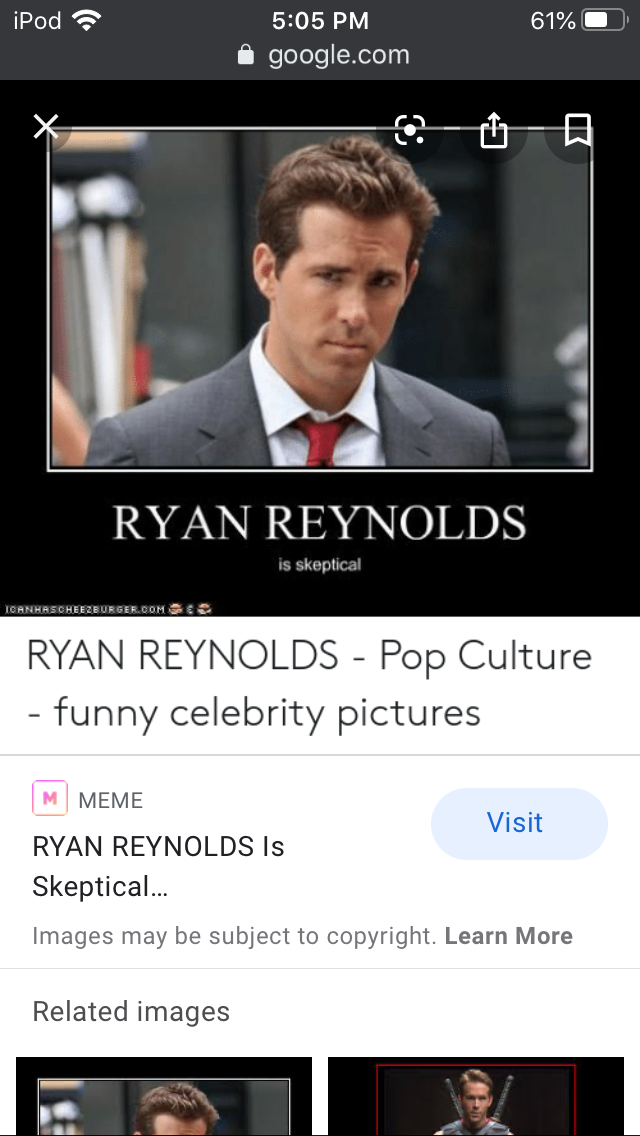Image resolution: width=640 pixels, height=1136 pixels.
Task: Tap the Visit button
Action: click(518, 823)
